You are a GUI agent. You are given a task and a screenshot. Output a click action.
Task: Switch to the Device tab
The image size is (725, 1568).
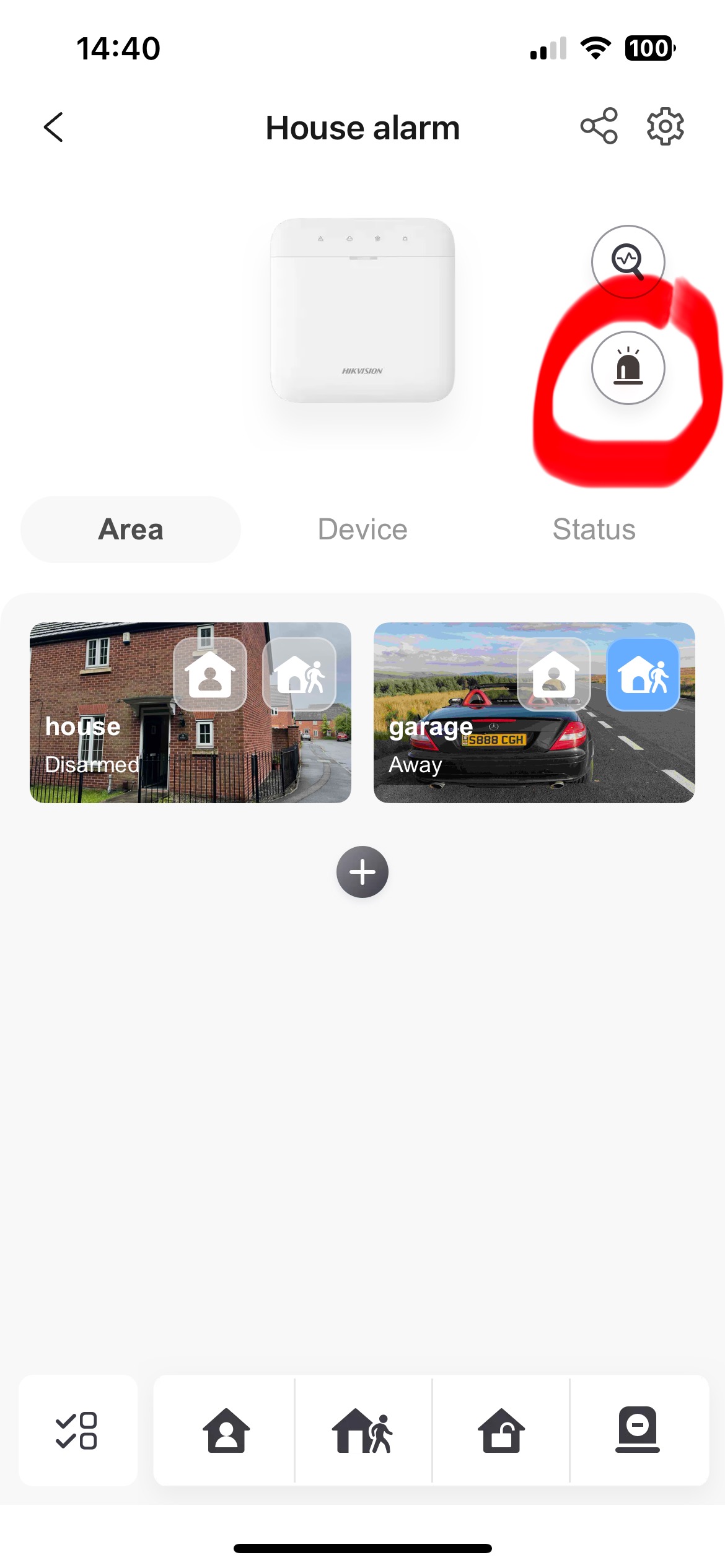tap(362, 529)
